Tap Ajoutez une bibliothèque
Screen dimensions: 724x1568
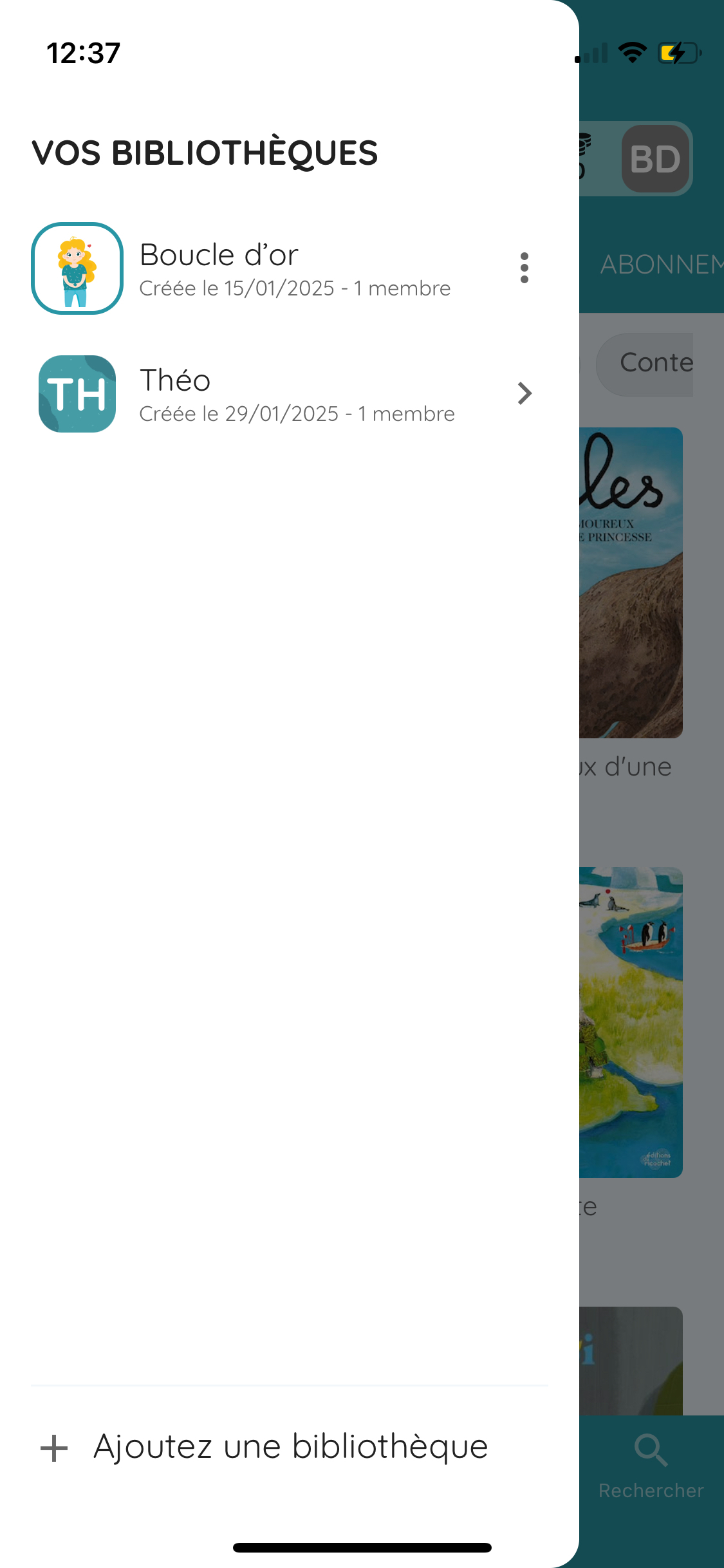[264, 1448]
